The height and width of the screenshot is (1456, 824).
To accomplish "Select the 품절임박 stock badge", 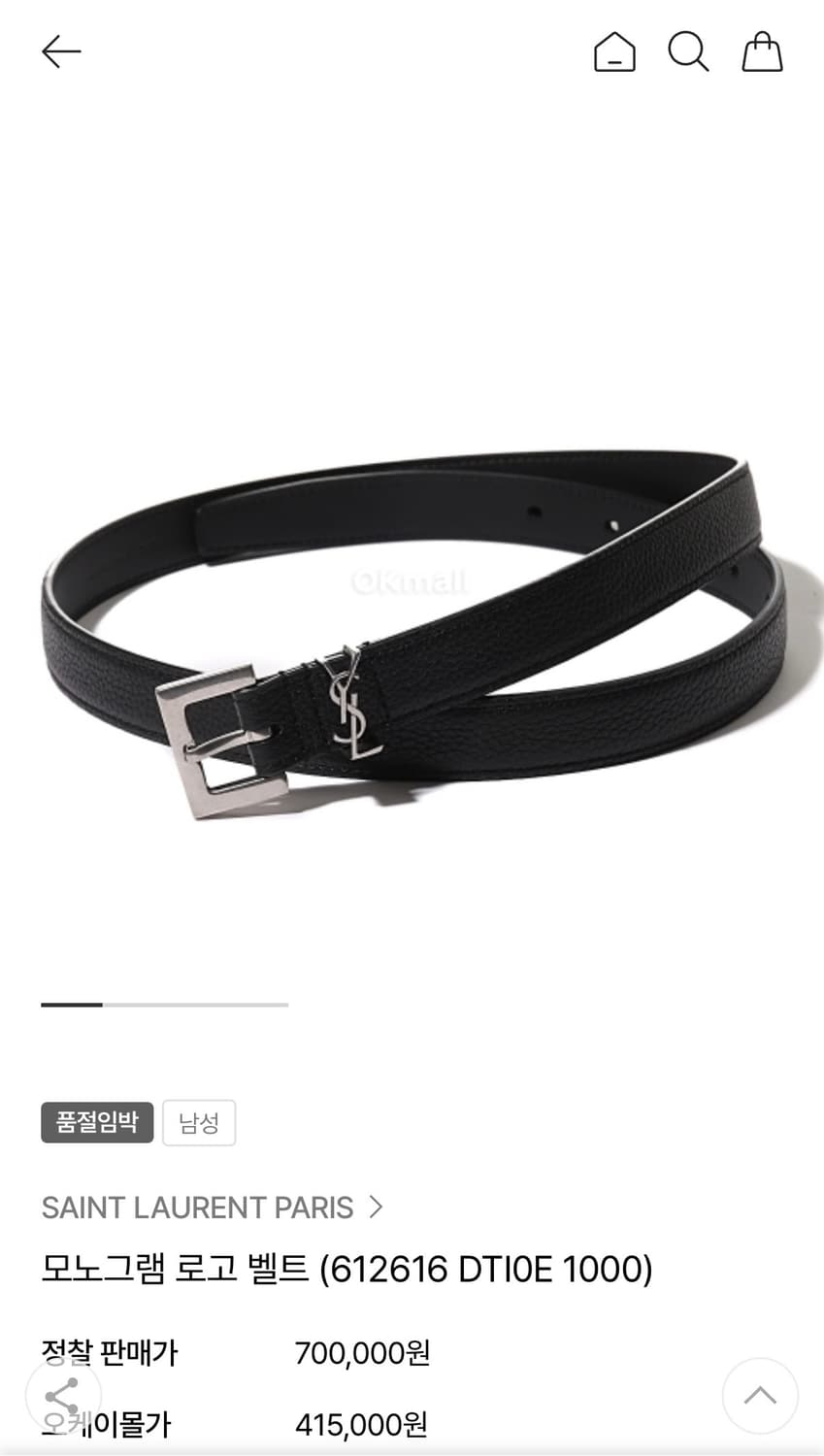I will coord(97,1122).
